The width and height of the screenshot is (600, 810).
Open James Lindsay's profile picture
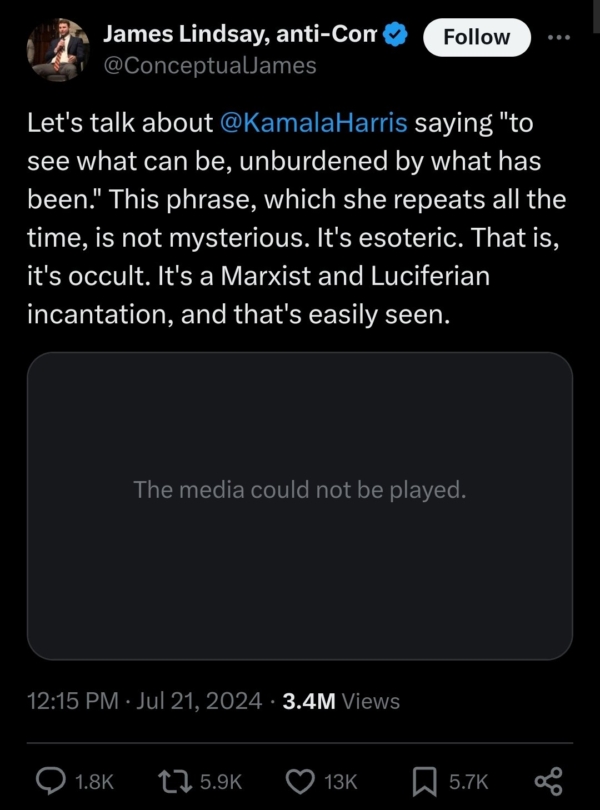(x=57, y=49)
